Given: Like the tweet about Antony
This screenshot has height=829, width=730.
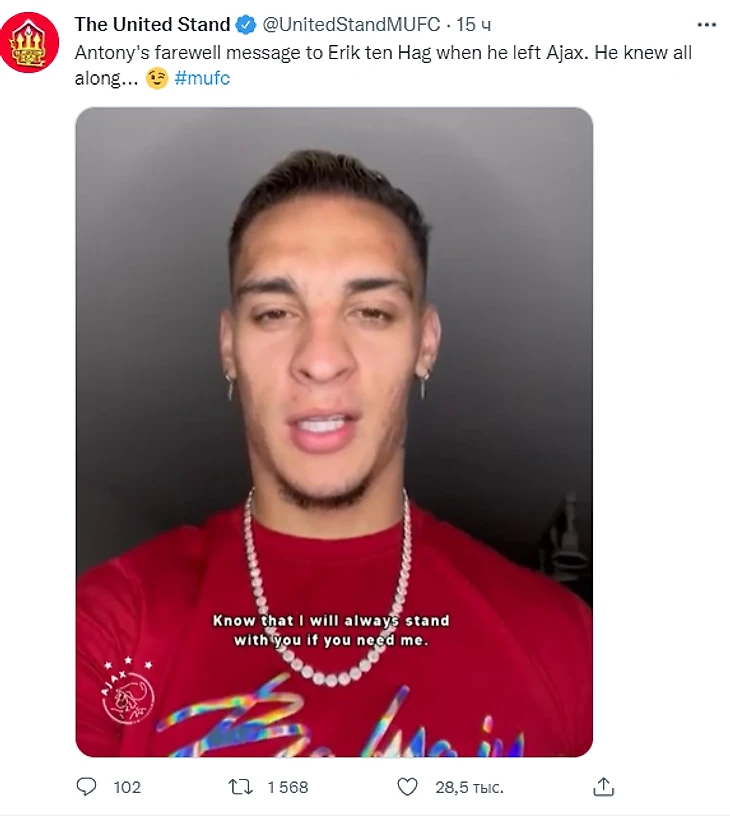Looking at the screenshot, I should click(407, 787).
